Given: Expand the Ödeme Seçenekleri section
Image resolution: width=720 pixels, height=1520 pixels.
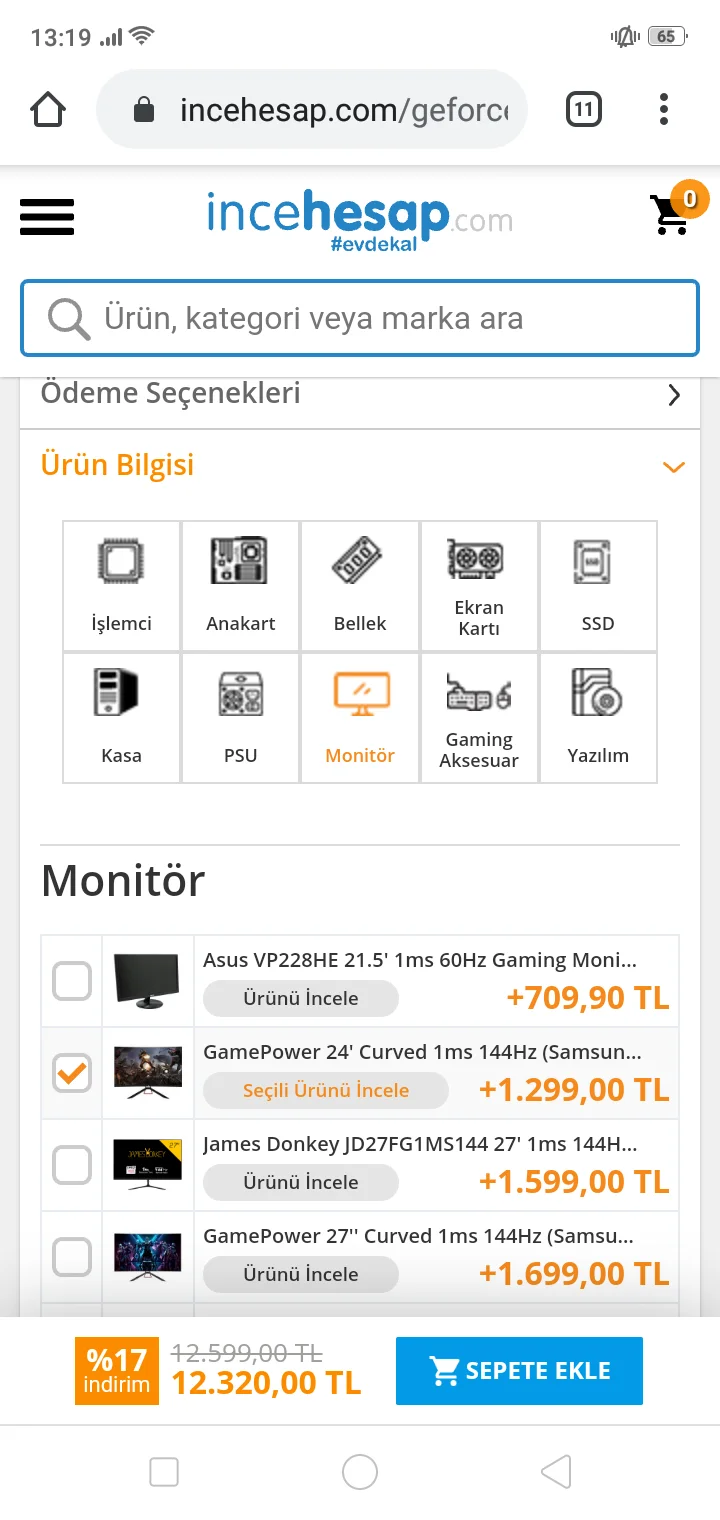Looking at the screenshot, I should click(674, 393).
